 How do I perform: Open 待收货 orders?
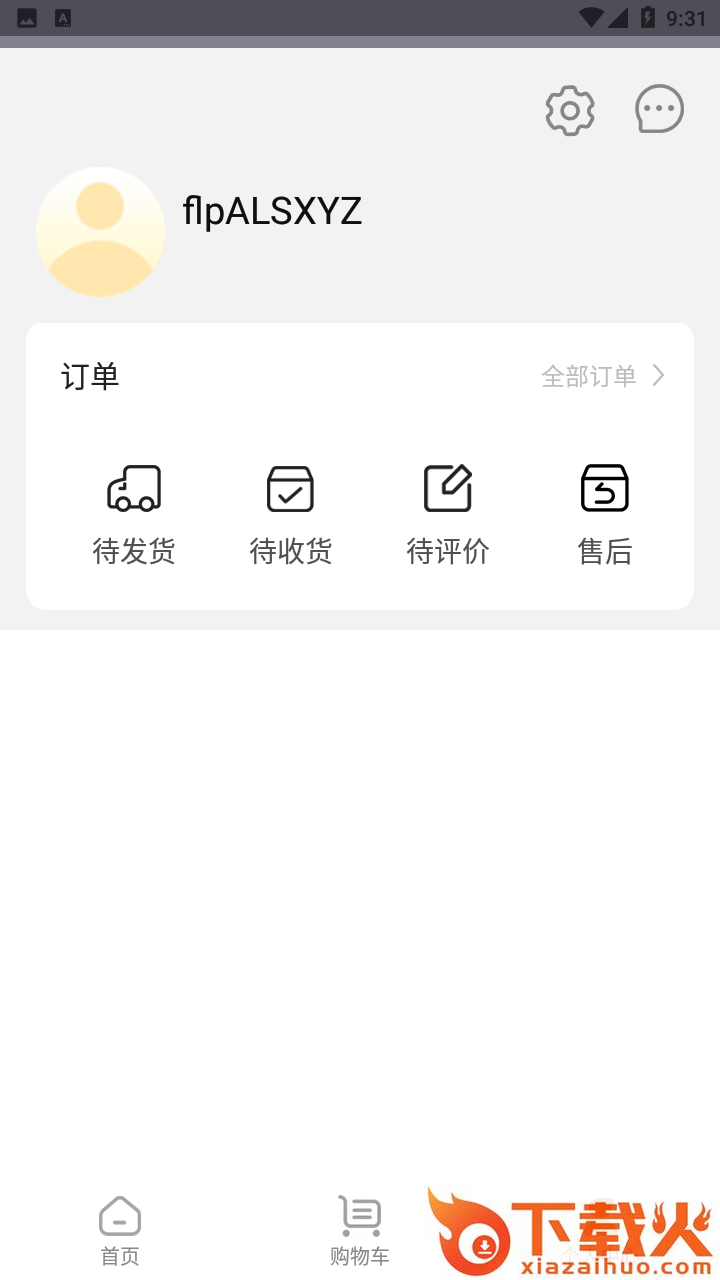291,515
